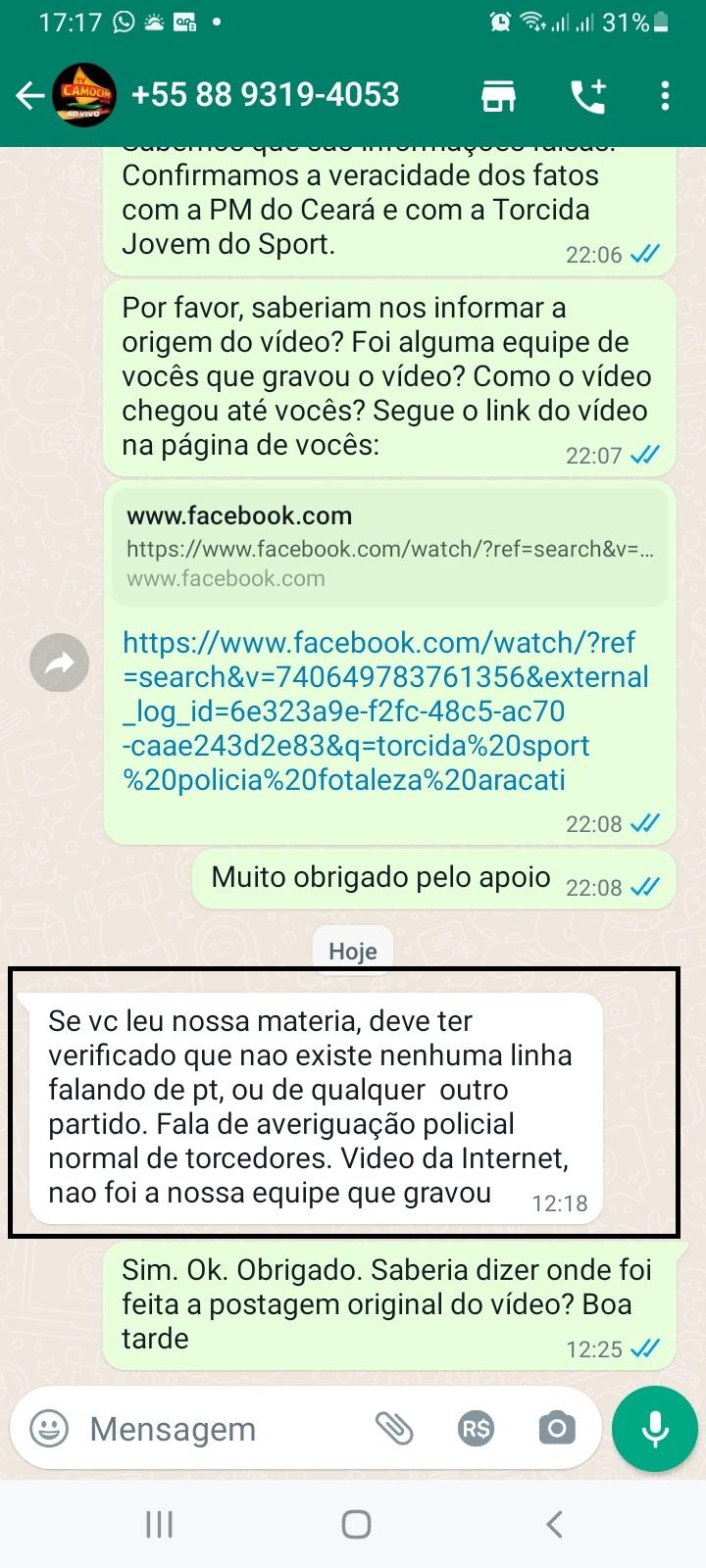
Task: Go back to the chat list
Action: [30, 95]
